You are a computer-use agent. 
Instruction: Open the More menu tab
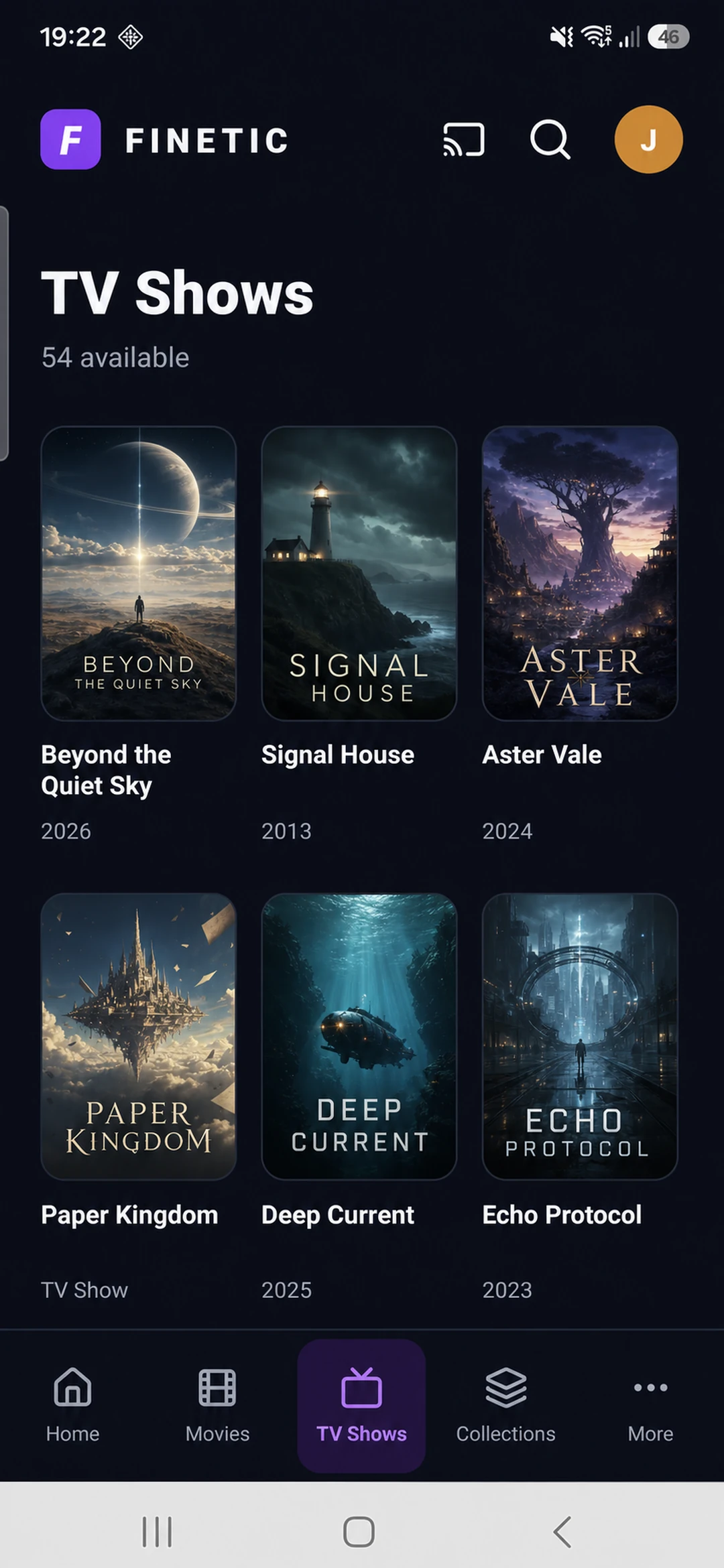coord(650,1404)
